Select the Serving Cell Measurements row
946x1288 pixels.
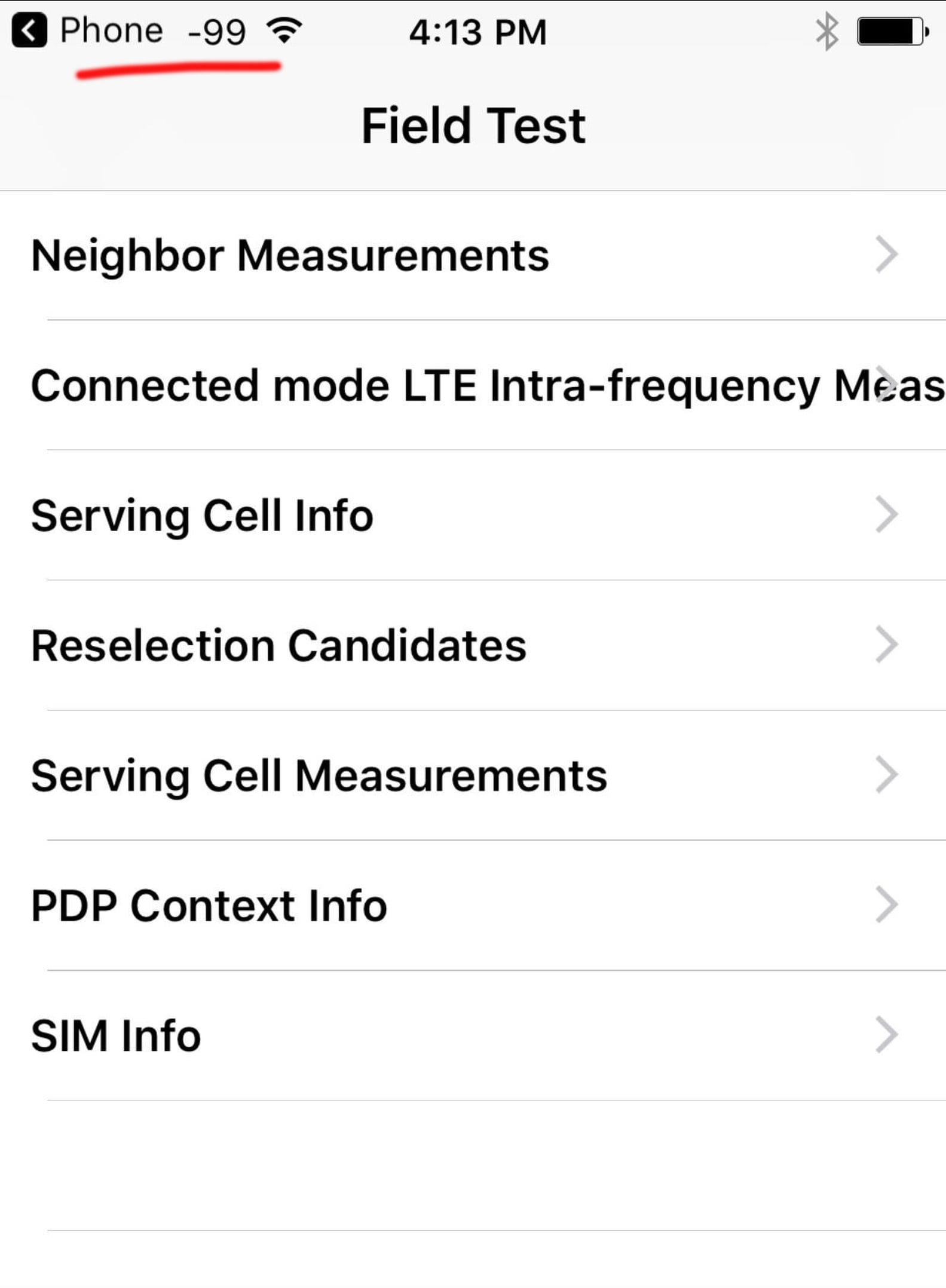(x=319, y=775)
